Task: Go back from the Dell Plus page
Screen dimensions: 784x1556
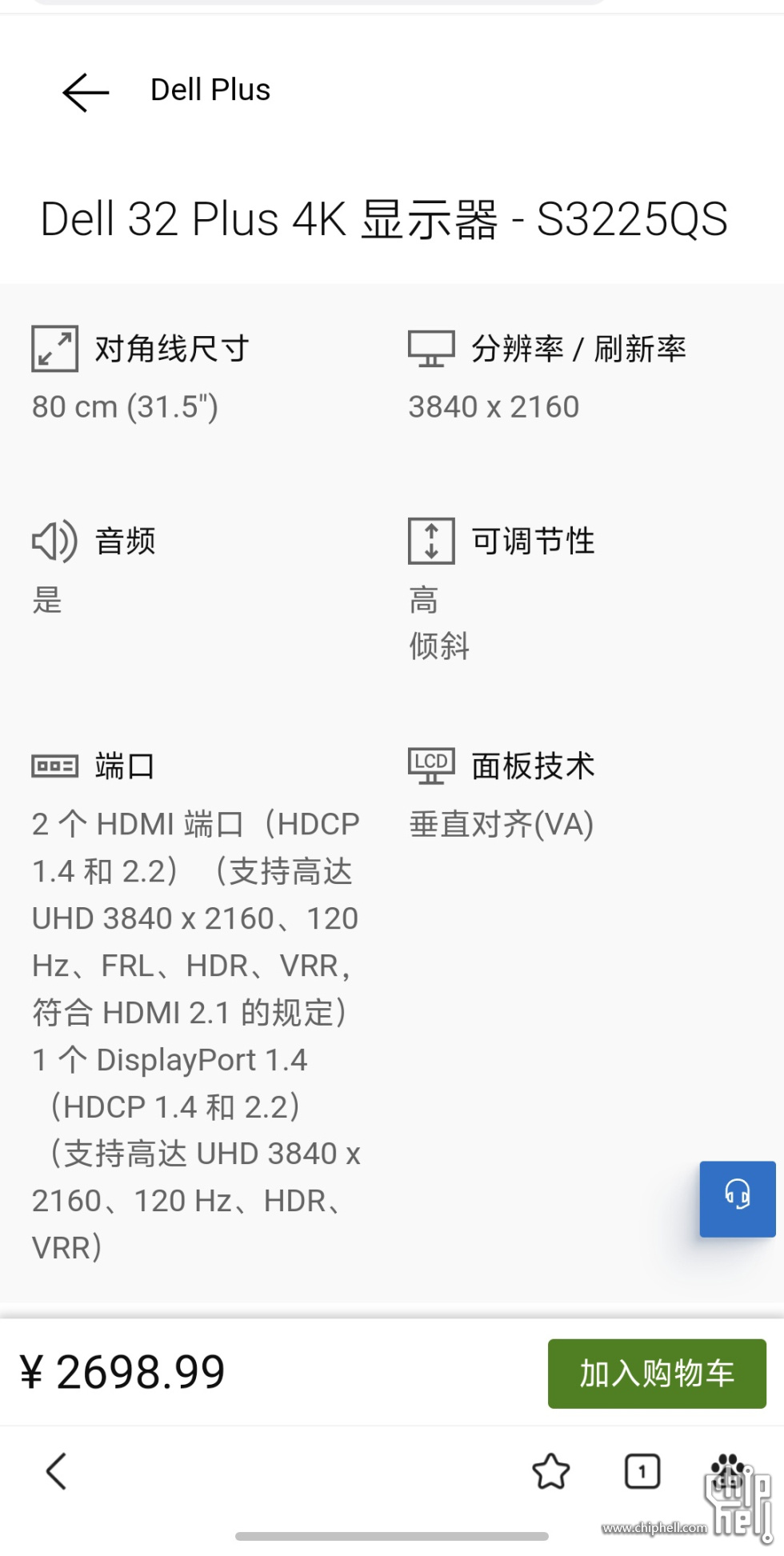Action: pos(86,92)
